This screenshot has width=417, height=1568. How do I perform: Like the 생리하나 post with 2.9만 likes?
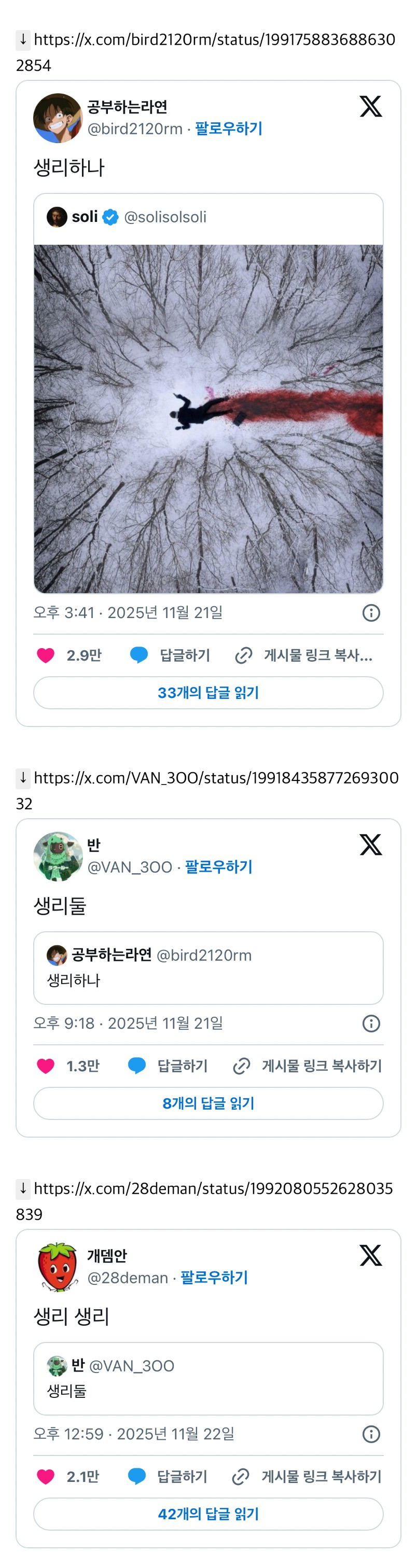pyautogui.click(x=46, y=655)
